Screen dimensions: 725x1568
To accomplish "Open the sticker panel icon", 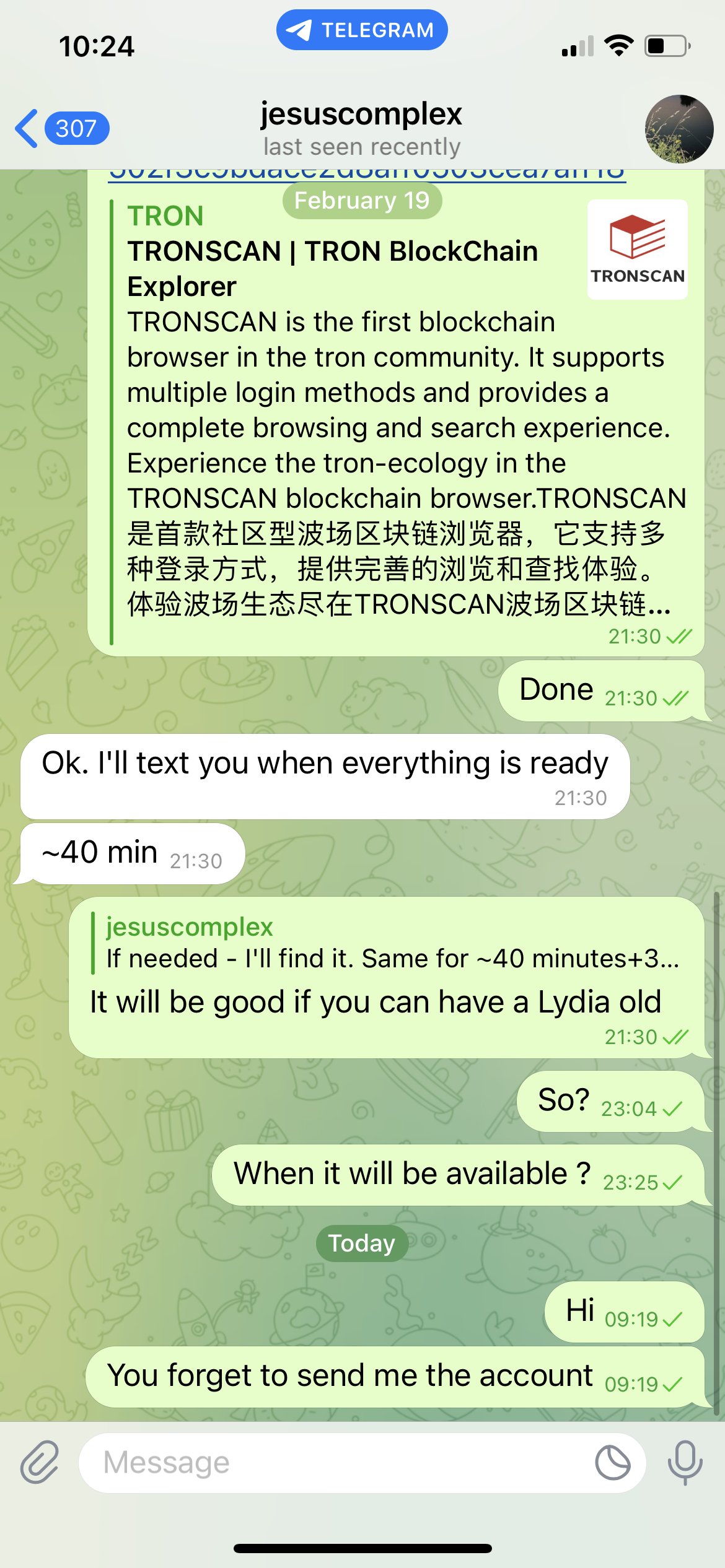I will point(612,1463).
